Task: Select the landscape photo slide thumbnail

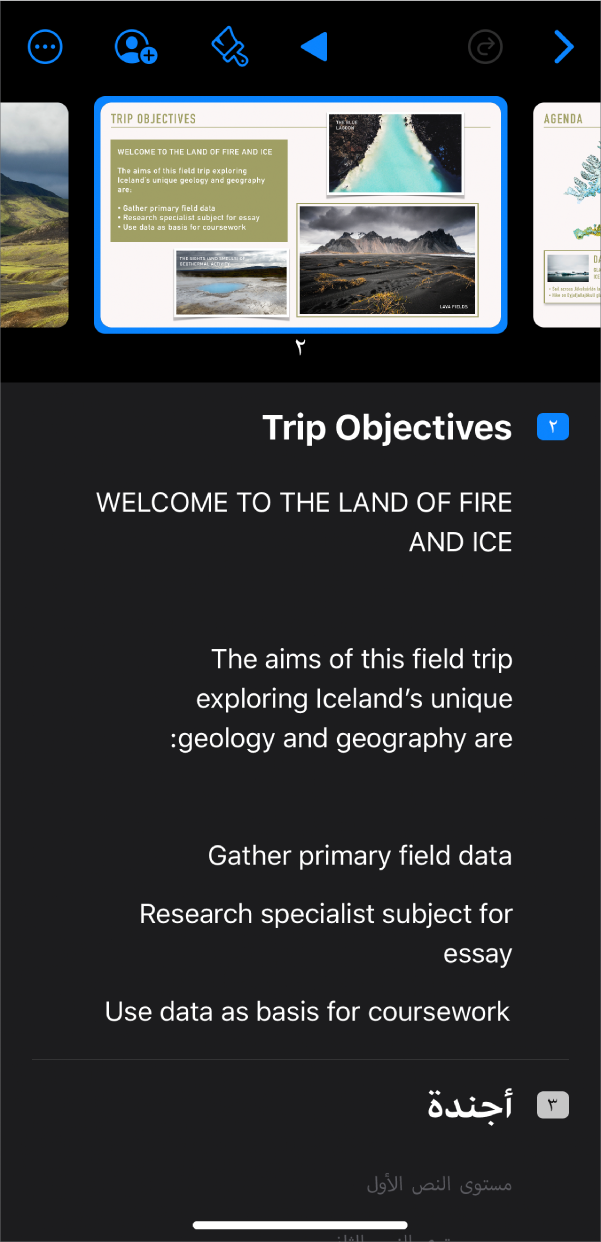Action: [x=33, y=214]
